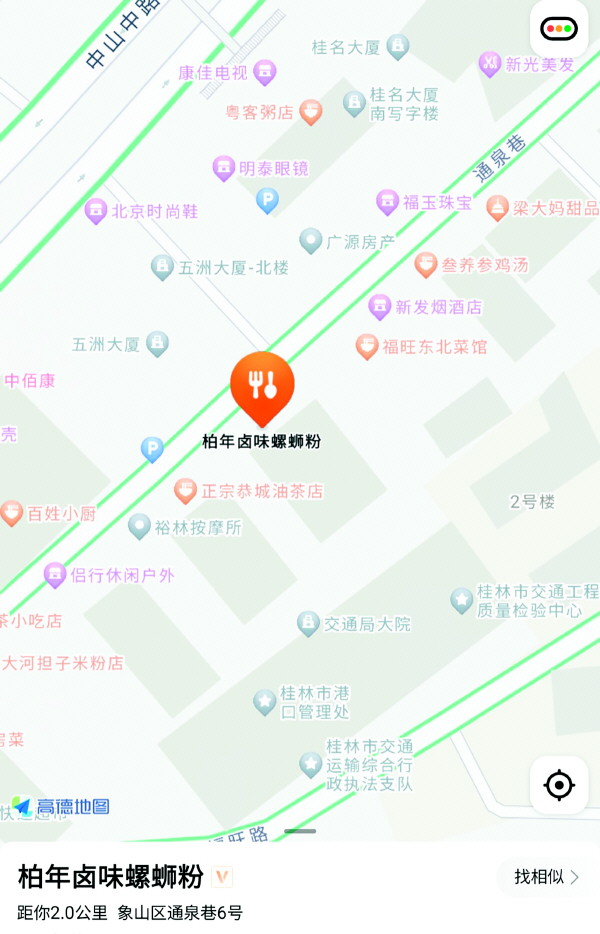Open the 粤客粥店 restaurant marker

[311, 112]
